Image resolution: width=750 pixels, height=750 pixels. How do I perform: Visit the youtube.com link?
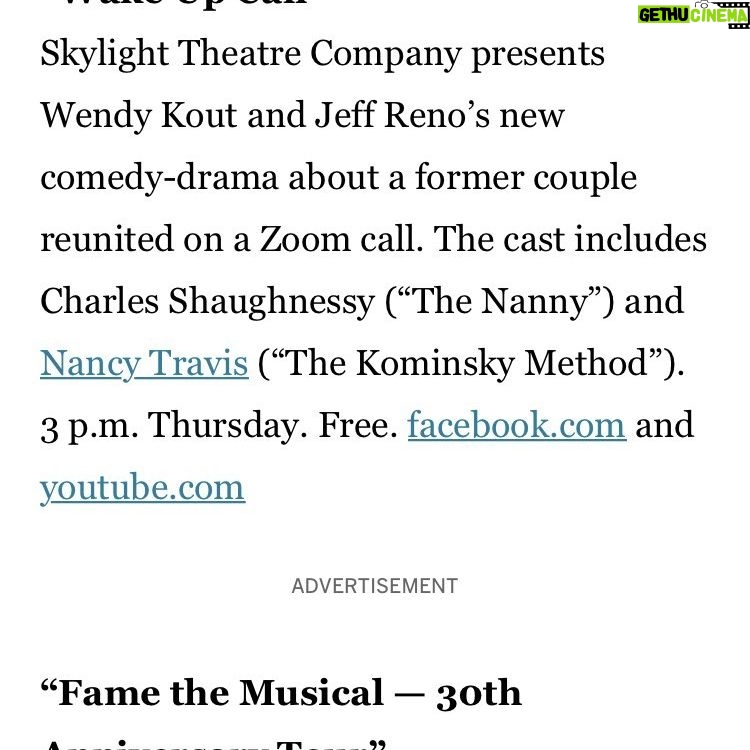[x=143, y=487]
